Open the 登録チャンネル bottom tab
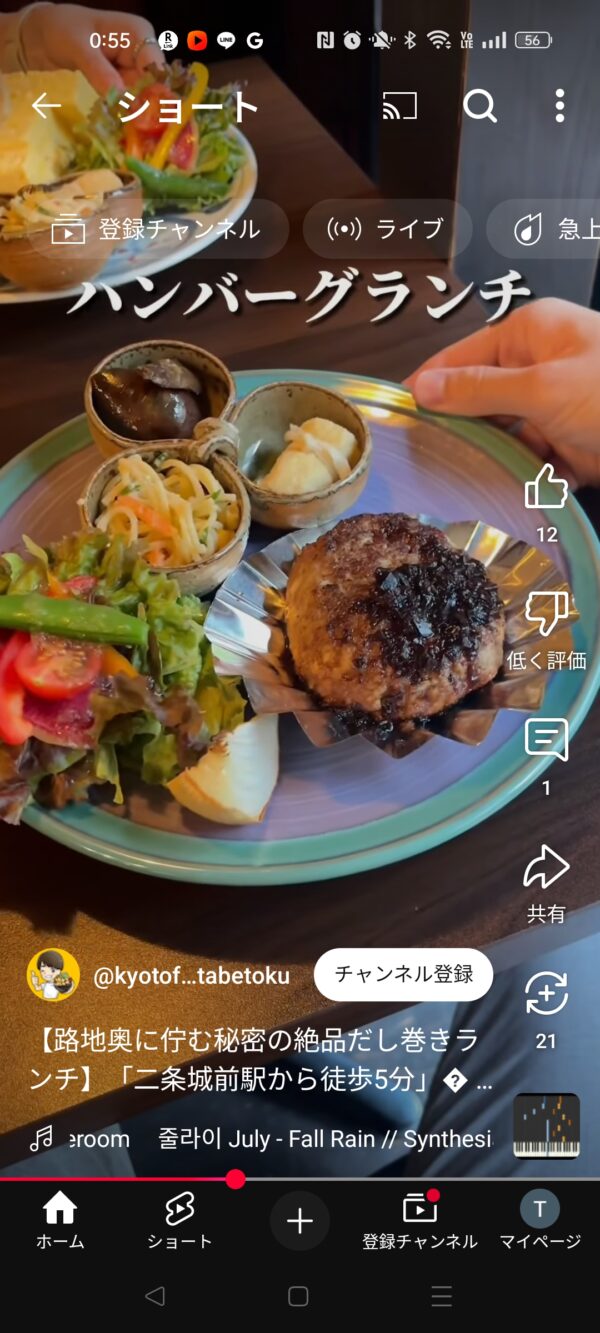Screen dimensions: 600x1333 pos(420,1220)
